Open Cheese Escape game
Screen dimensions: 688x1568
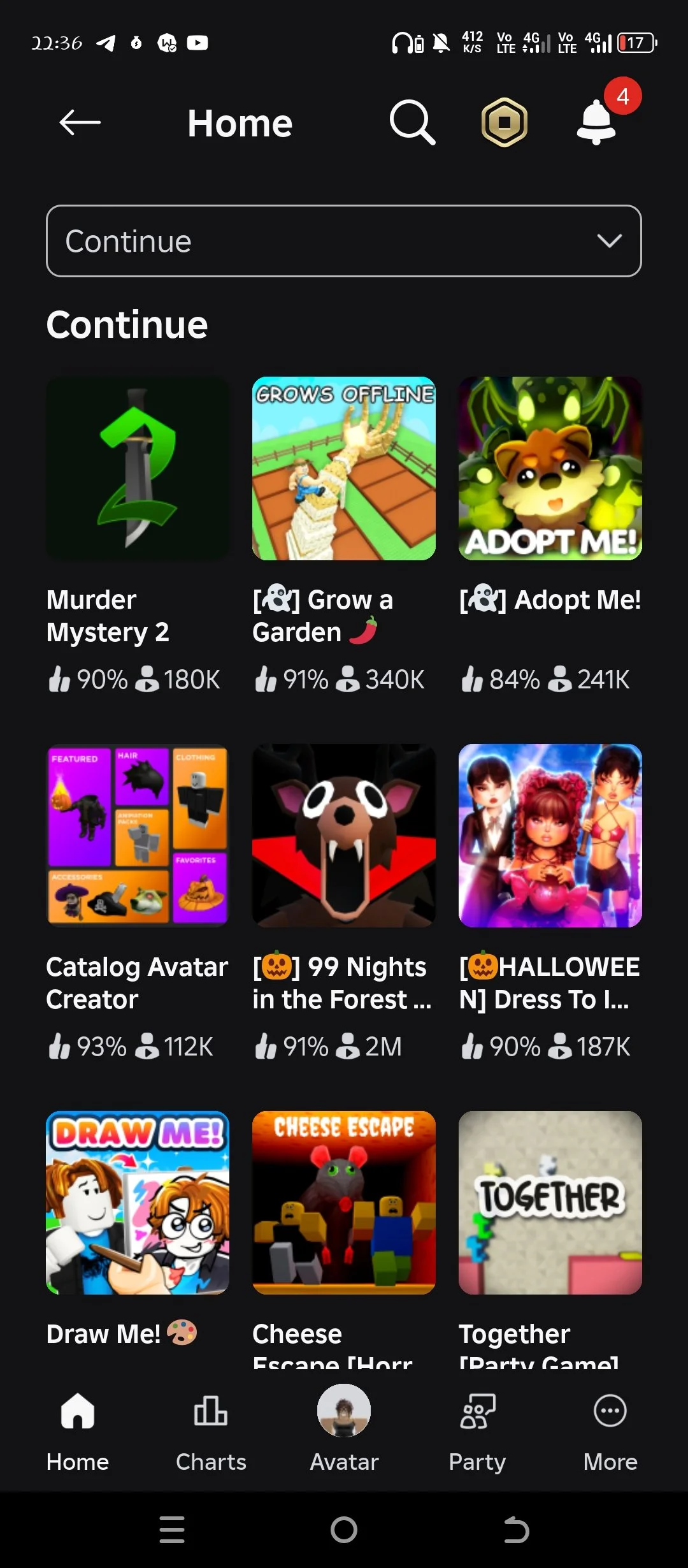point(344,1203)
